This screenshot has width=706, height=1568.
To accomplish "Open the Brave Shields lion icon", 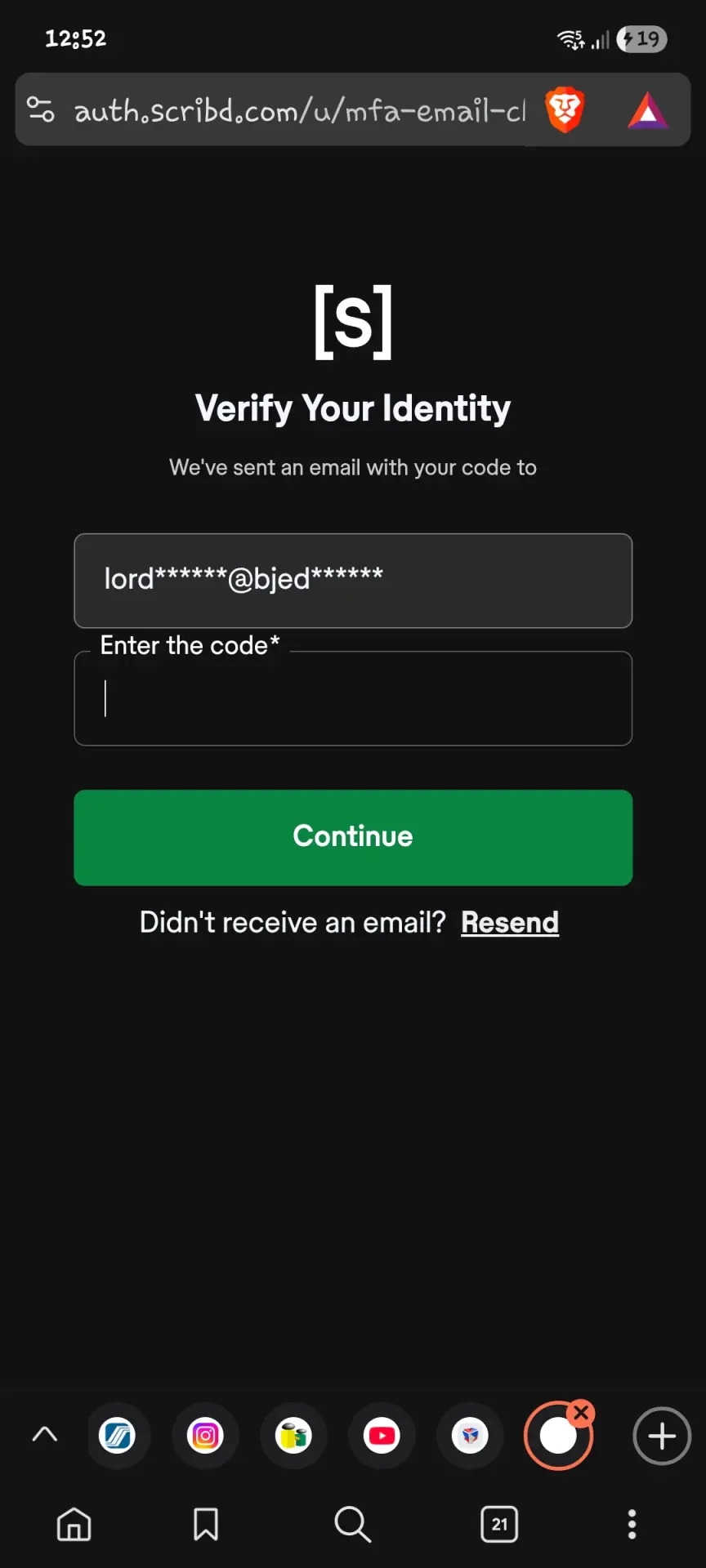I will click(x=565, y=109).
